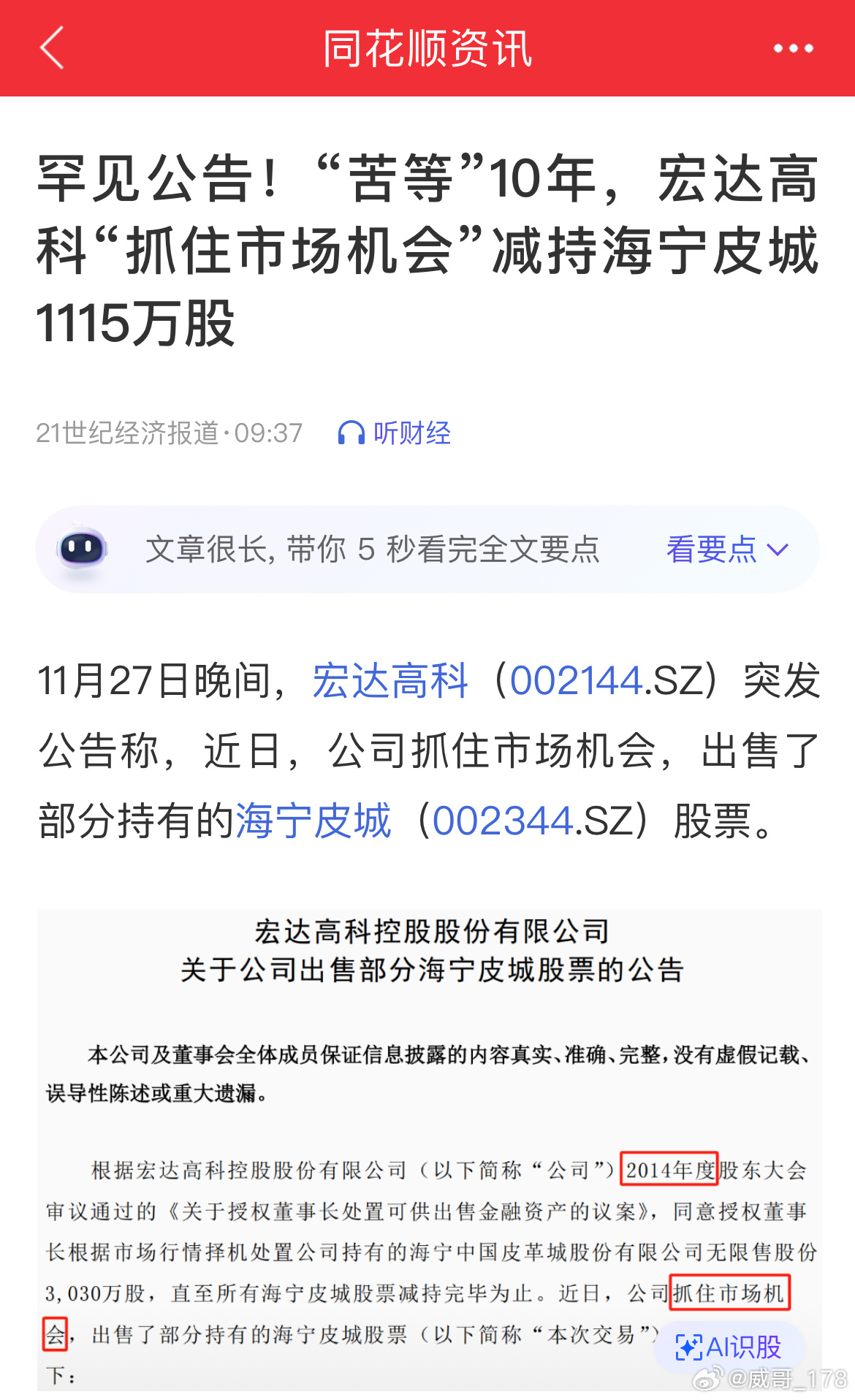Go back using the top-left arrow
Image resolution: width=855 pixels, height=1400 pixels.
point(52,48)
